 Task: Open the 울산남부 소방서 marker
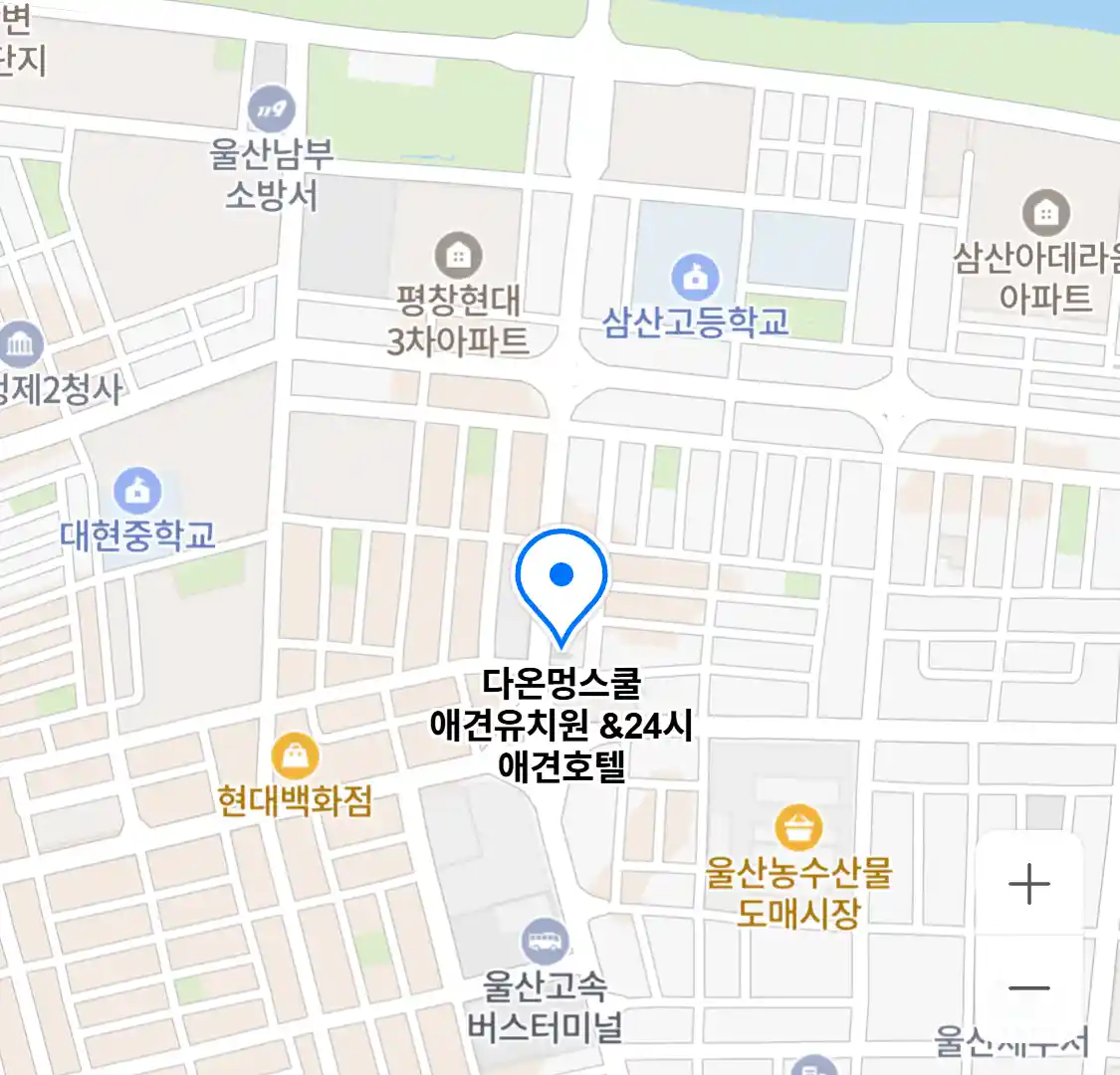pos(271,109)
